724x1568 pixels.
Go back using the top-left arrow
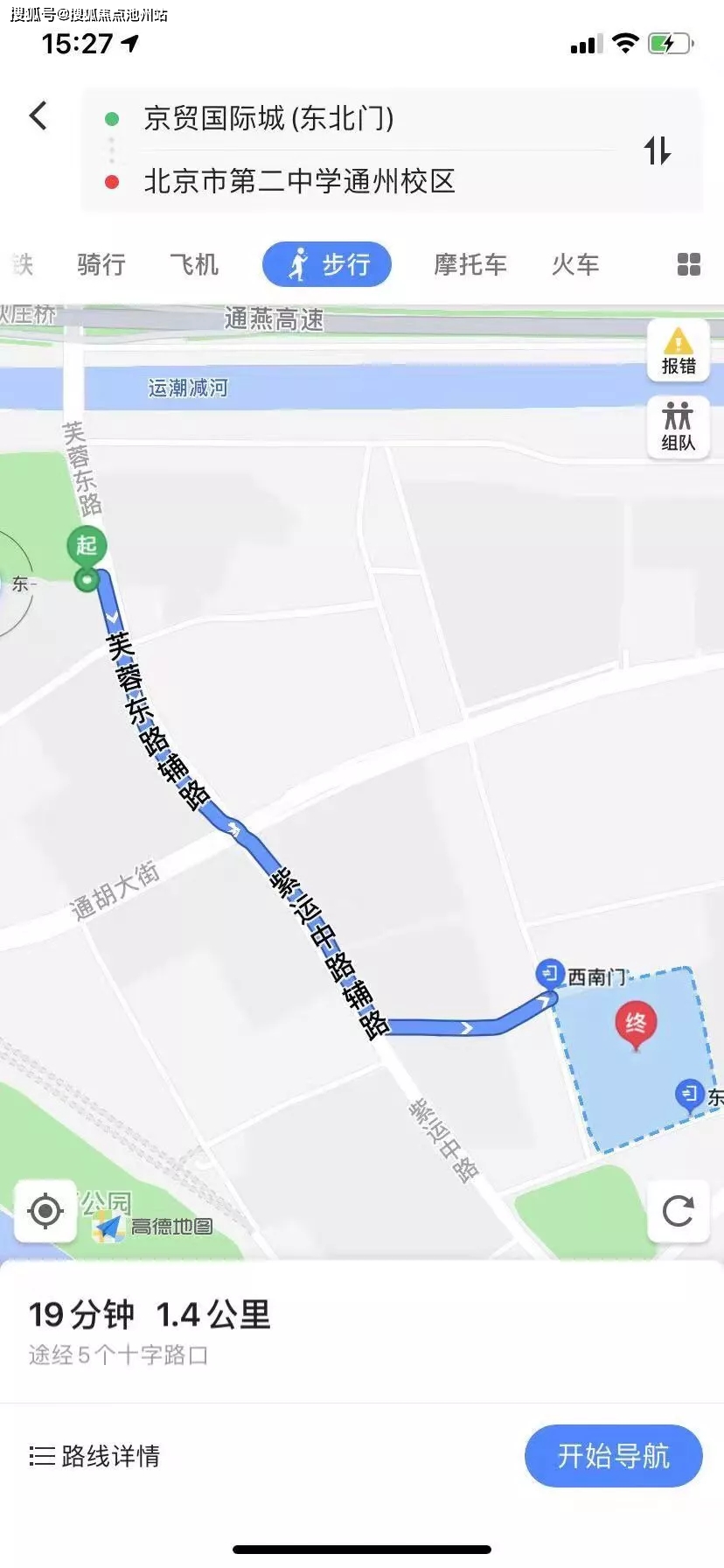(x=38, y=115)
